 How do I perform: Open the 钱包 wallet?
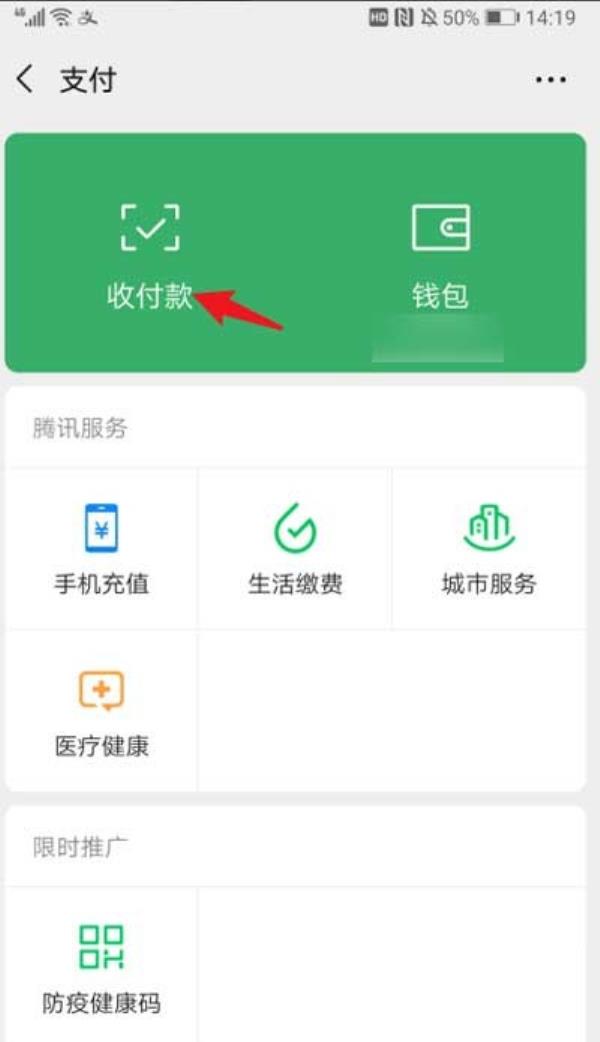click(x=441, y=257)
